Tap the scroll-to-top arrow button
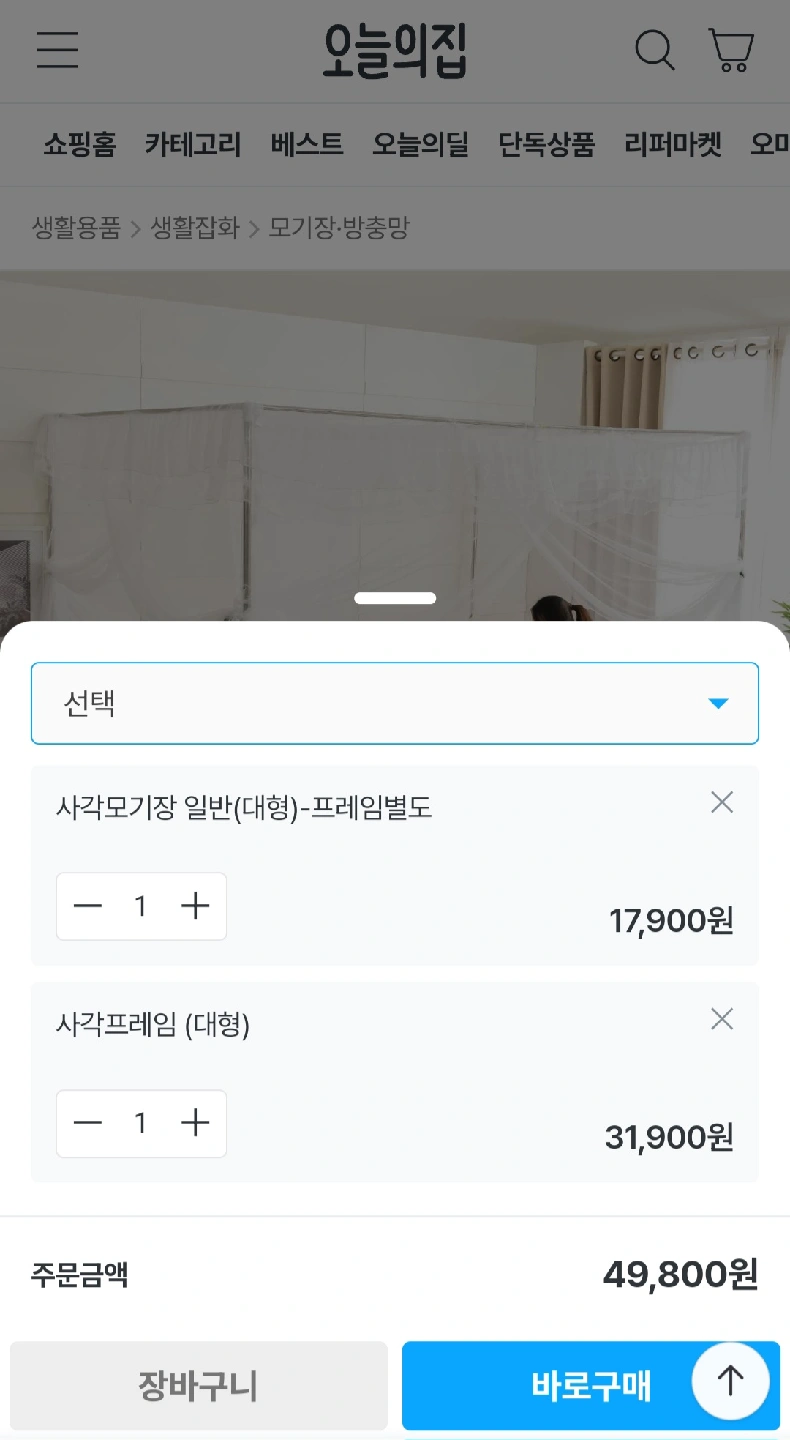Viewport: 790px width, 1440px height. [x=731, y=1381]
